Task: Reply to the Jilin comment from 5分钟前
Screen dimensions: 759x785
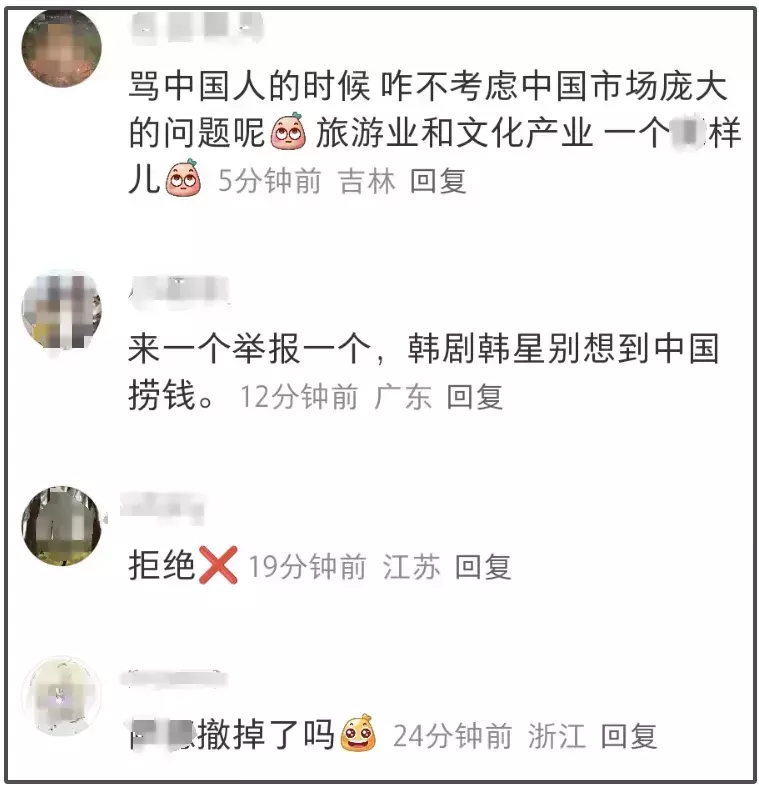Action: (x=438, y=181)
